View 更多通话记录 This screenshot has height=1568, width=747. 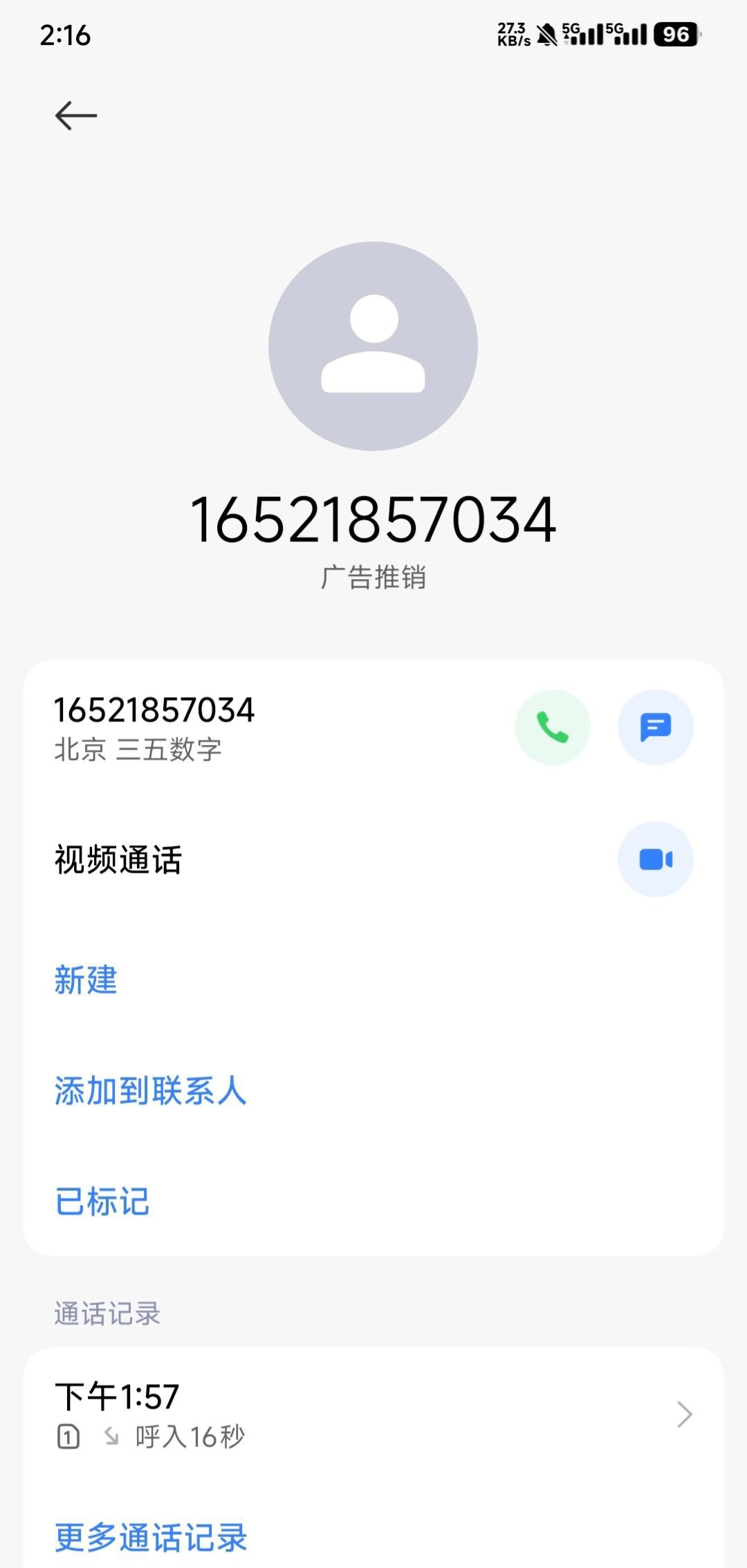coord(151,1537)
